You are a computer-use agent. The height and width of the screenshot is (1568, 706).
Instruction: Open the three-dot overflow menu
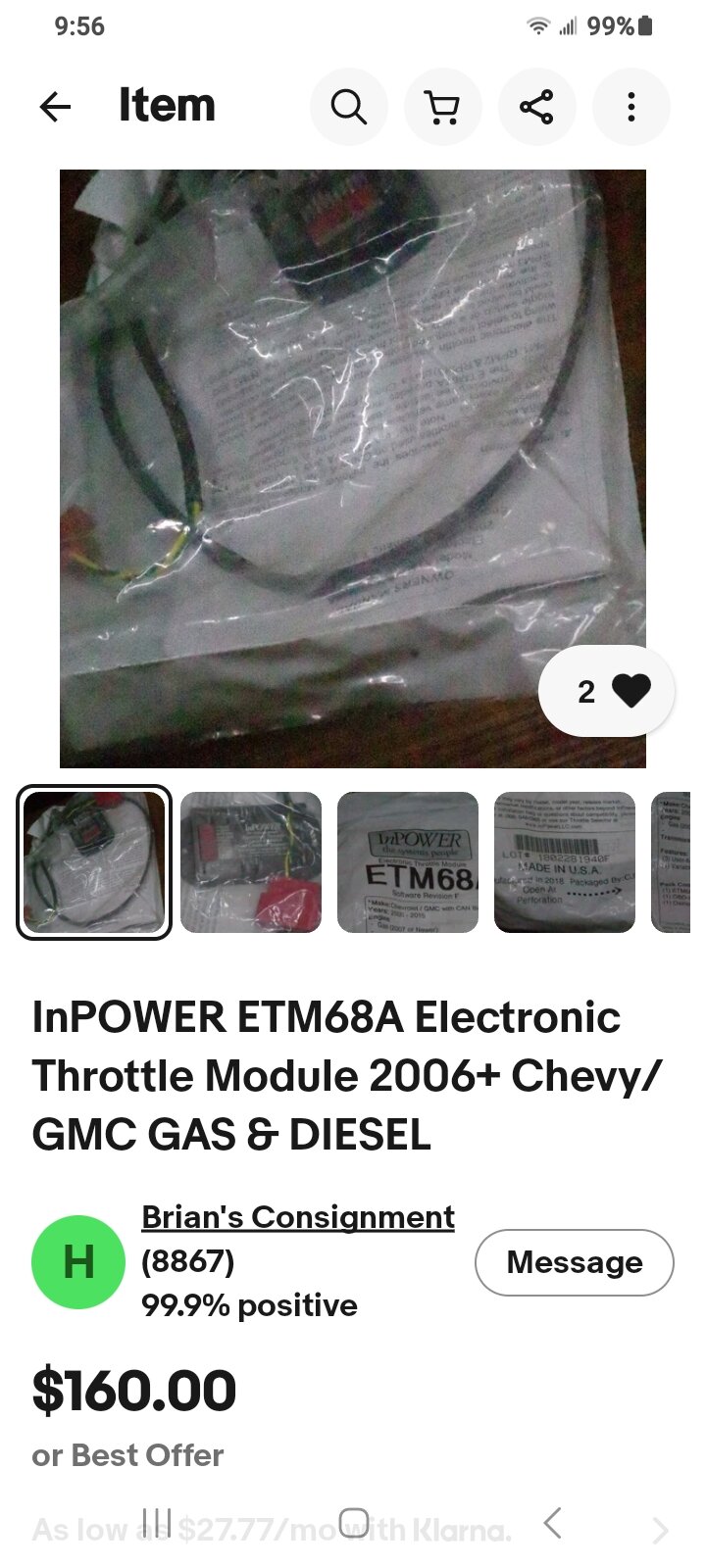631,107
